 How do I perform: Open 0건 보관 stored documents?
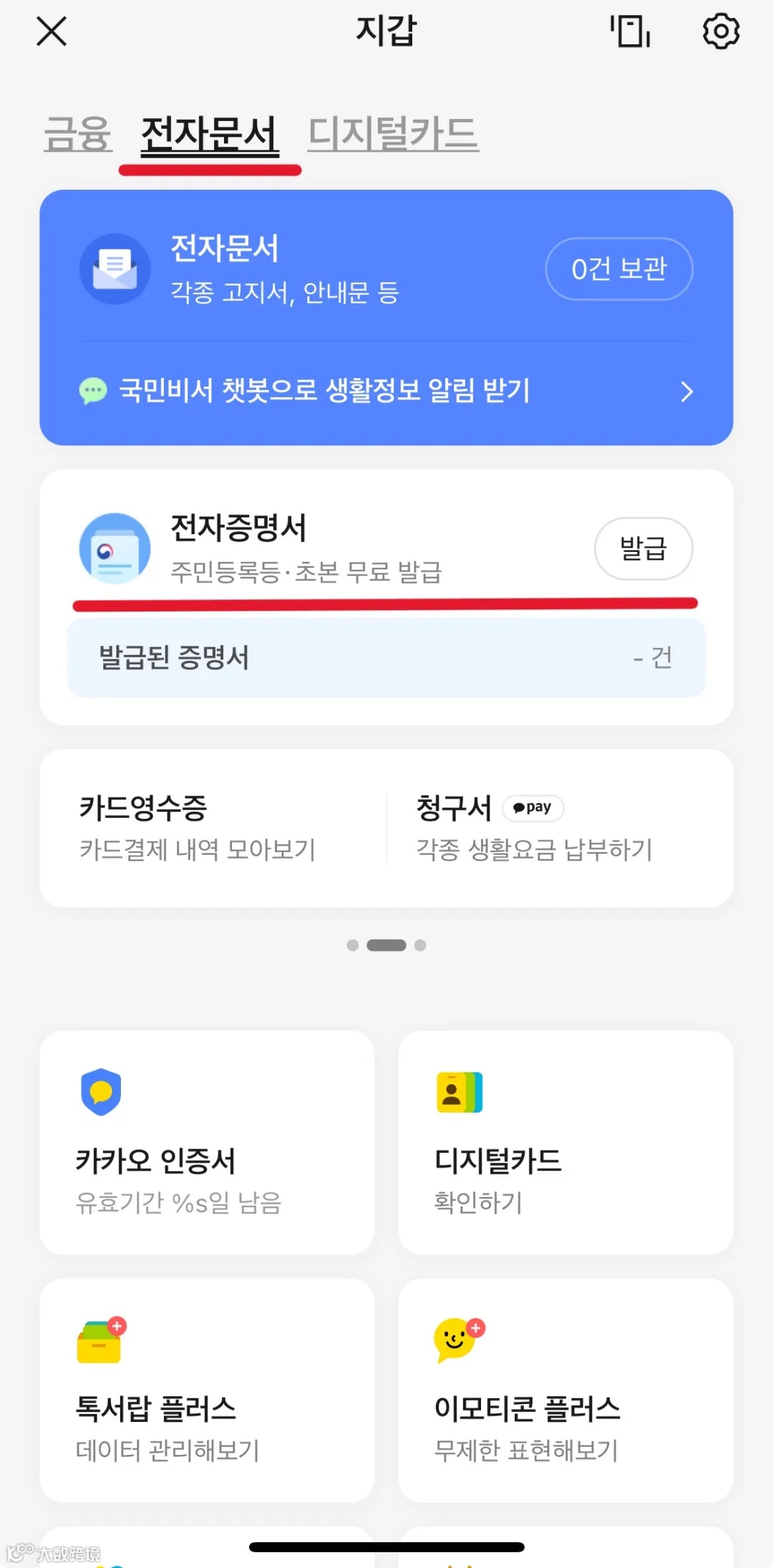point(618,268)
